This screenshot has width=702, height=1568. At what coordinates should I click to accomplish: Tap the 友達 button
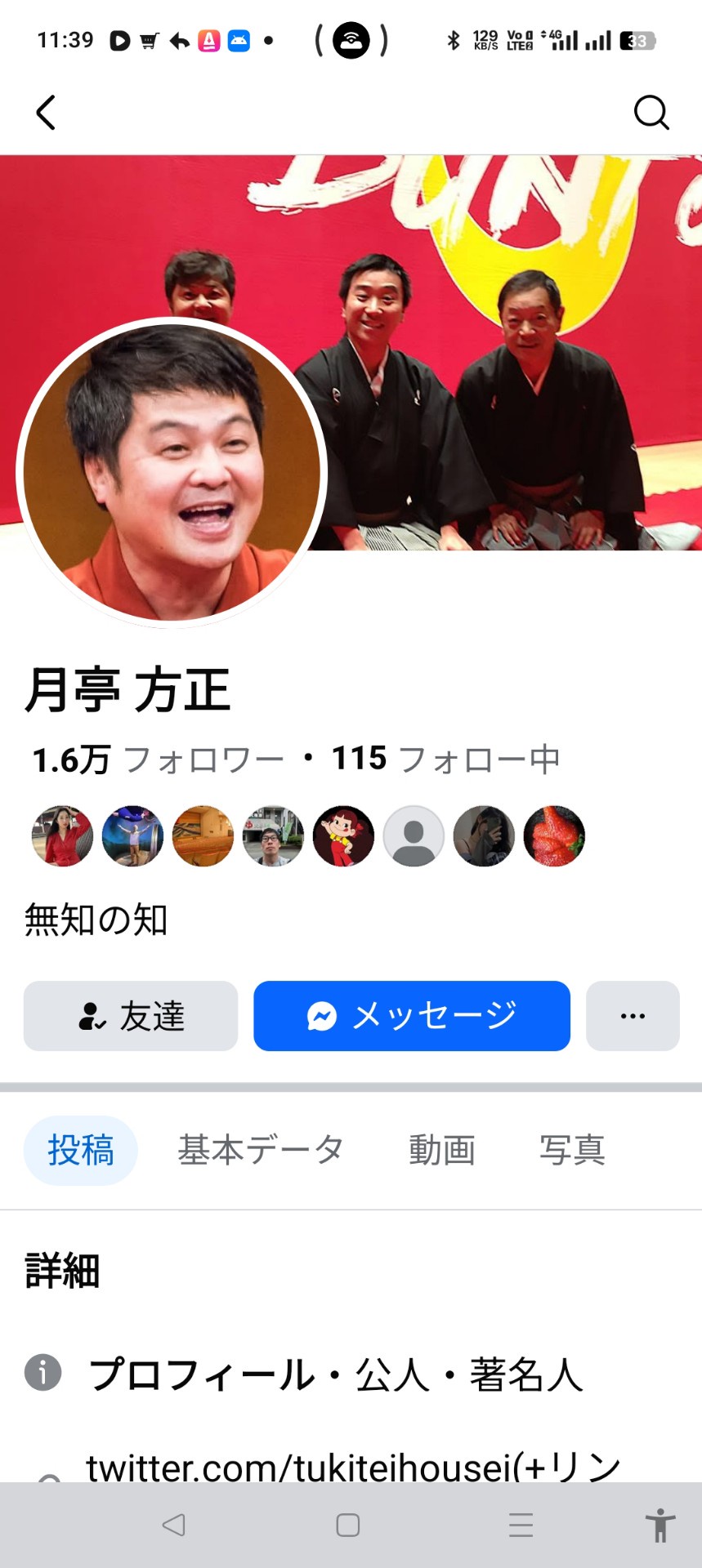[x=131, y=1016]
